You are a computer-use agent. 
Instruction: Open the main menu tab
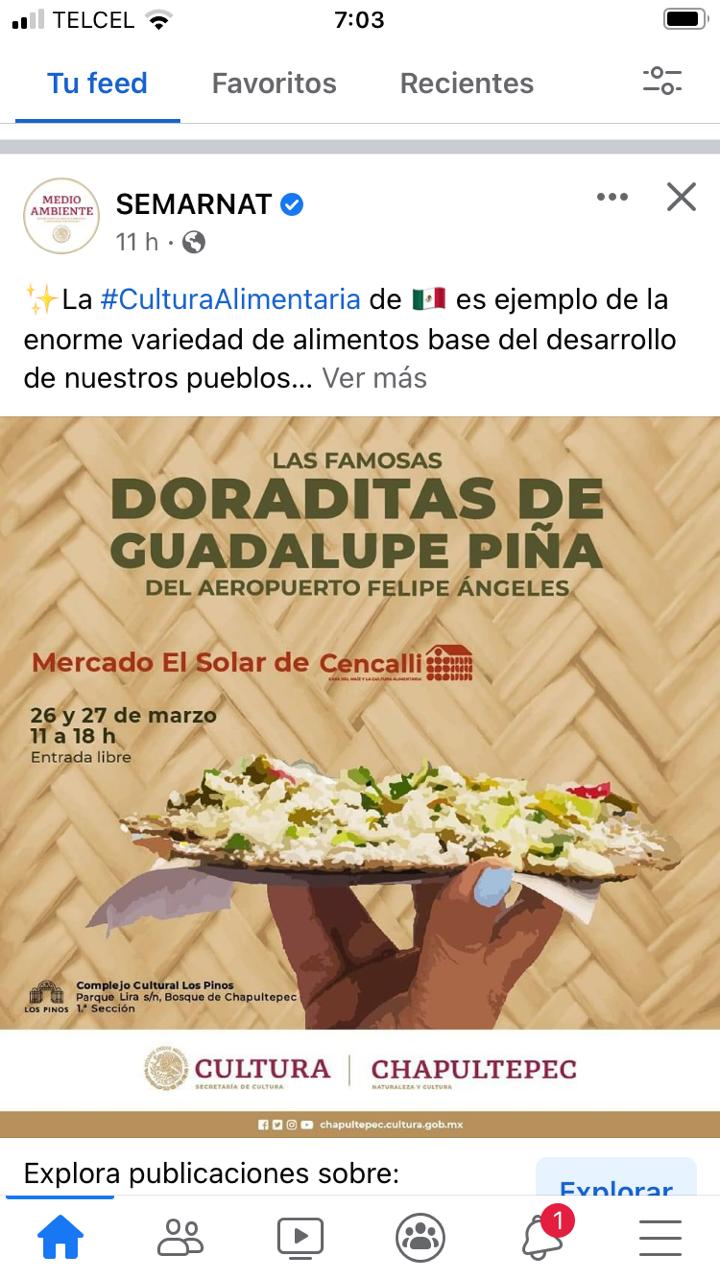click(x=660, y=1238)
